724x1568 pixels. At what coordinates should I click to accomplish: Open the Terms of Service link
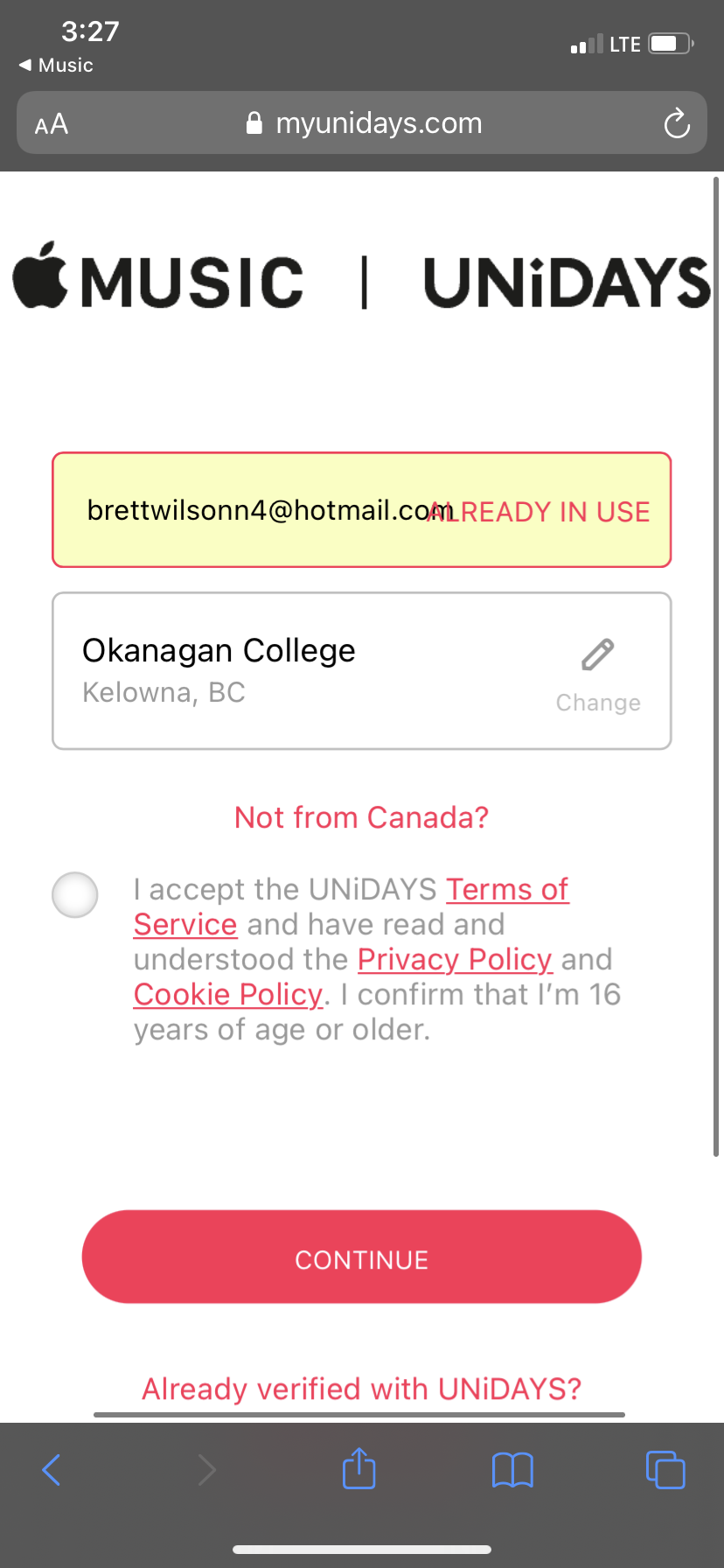coord(507,890)
